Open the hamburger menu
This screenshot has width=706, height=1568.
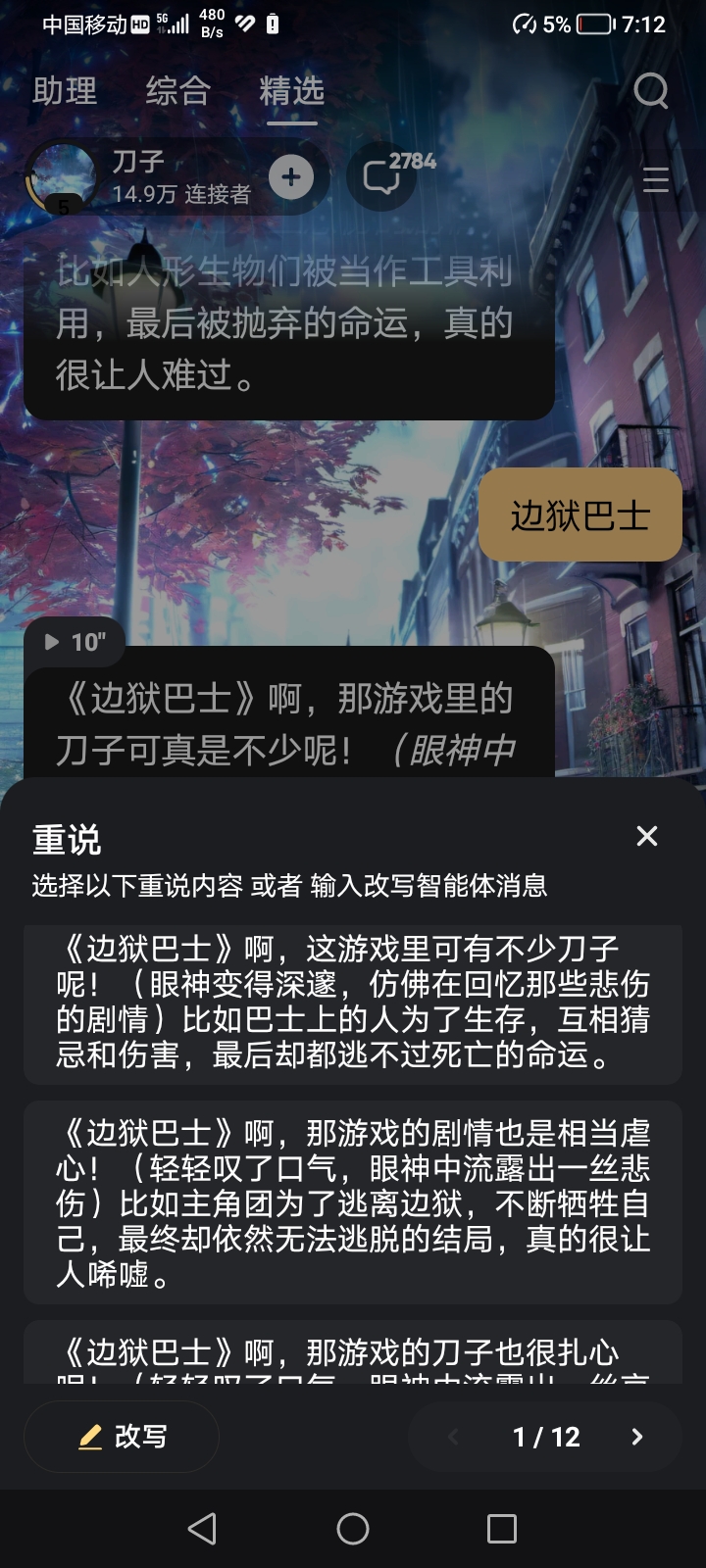655,180
